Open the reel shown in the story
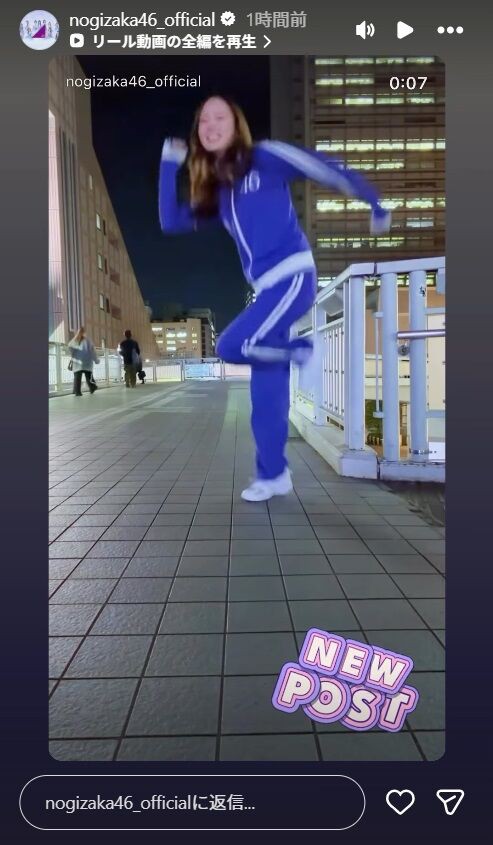The image size is (493, 845). coord(247,407)
